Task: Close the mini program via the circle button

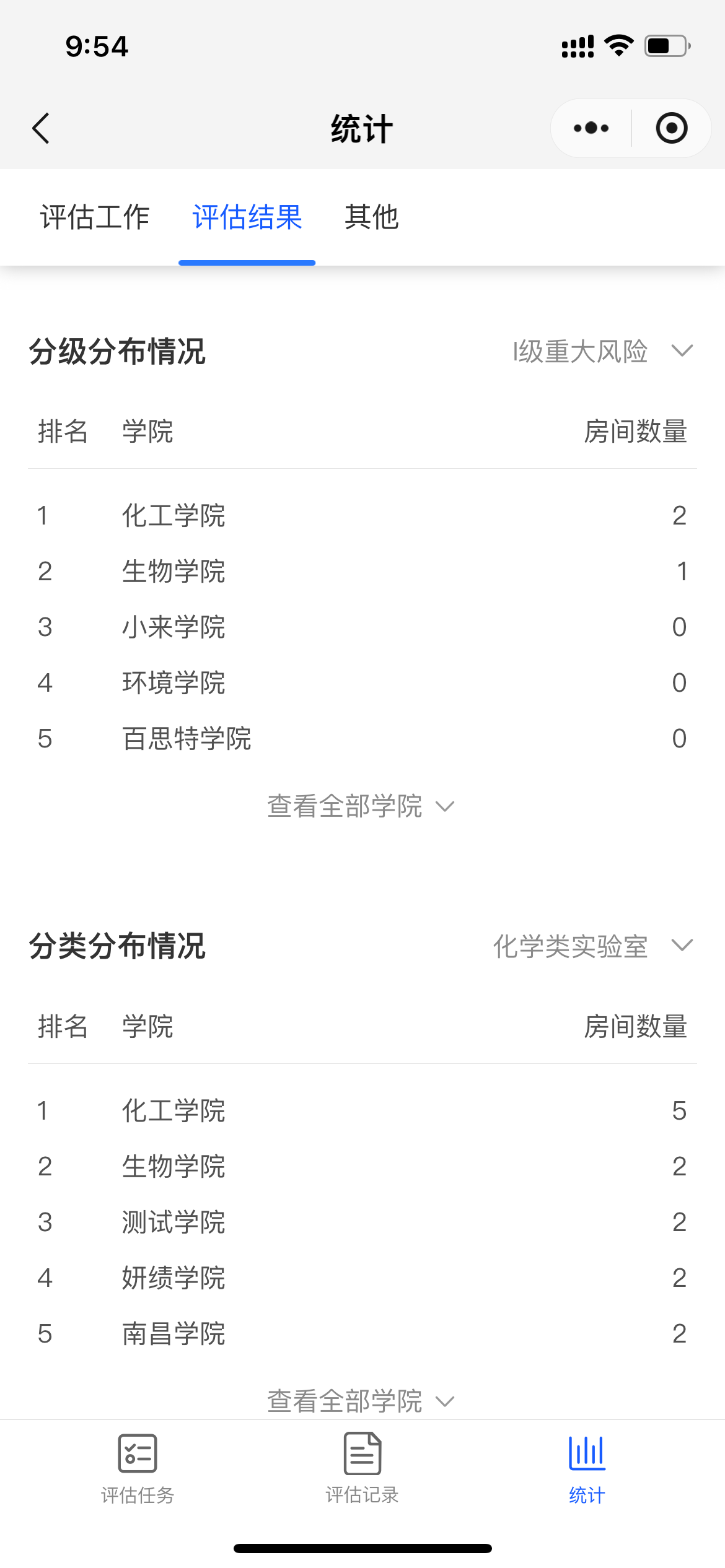Action: (672, 128)
